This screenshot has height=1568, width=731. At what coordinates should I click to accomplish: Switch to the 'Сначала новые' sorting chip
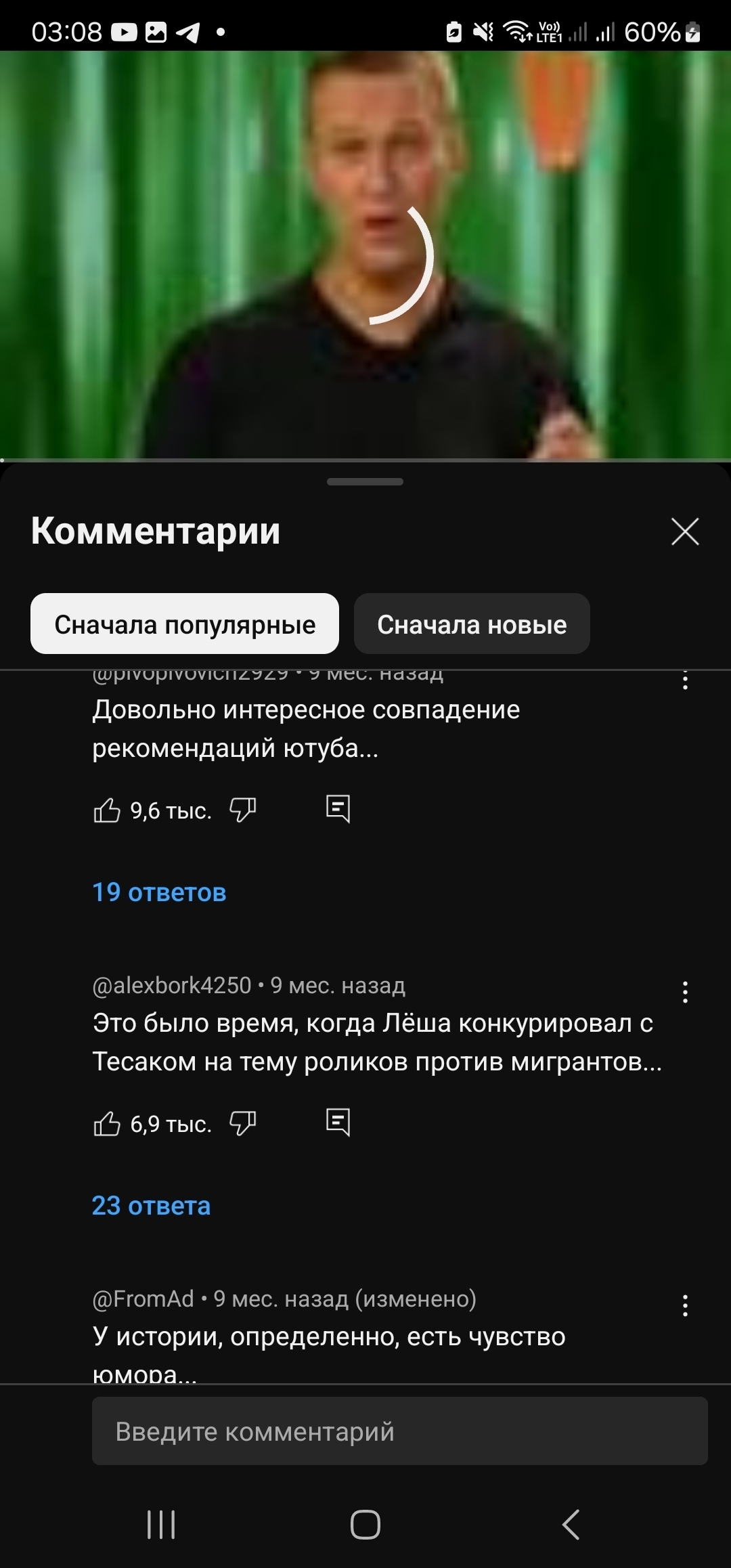click(x=471, y=624)
